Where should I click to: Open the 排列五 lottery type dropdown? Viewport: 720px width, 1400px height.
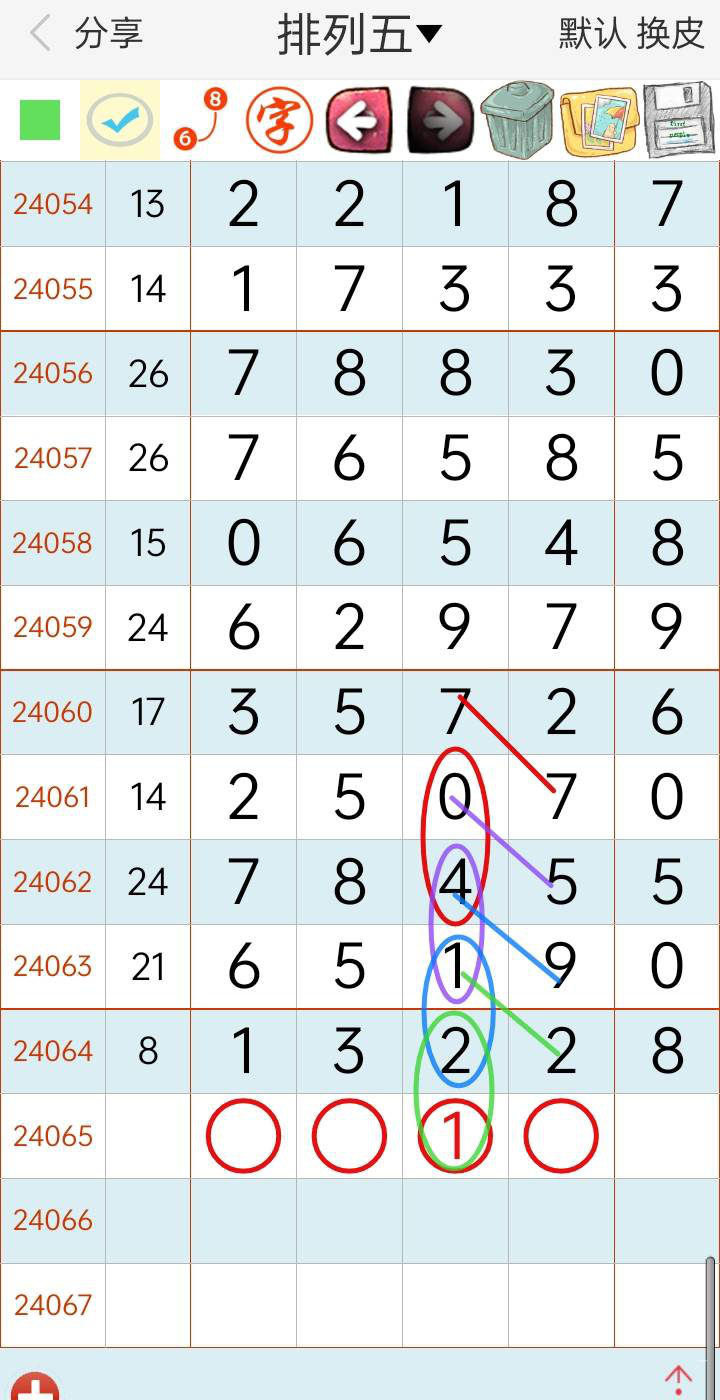(359, 36)
